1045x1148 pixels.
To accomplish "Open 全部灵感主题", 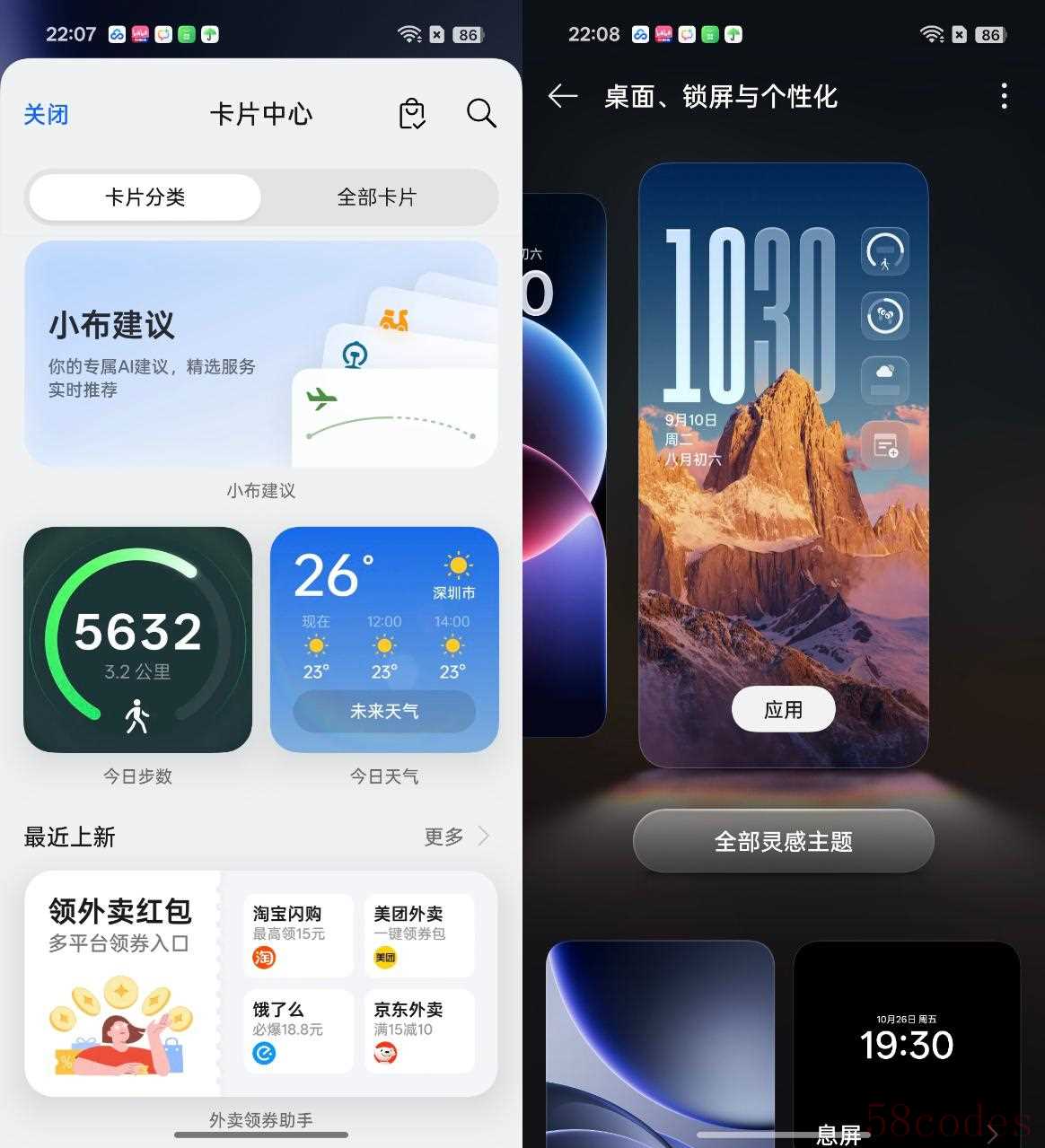I will pyautogui.click(x=783, y=841).
